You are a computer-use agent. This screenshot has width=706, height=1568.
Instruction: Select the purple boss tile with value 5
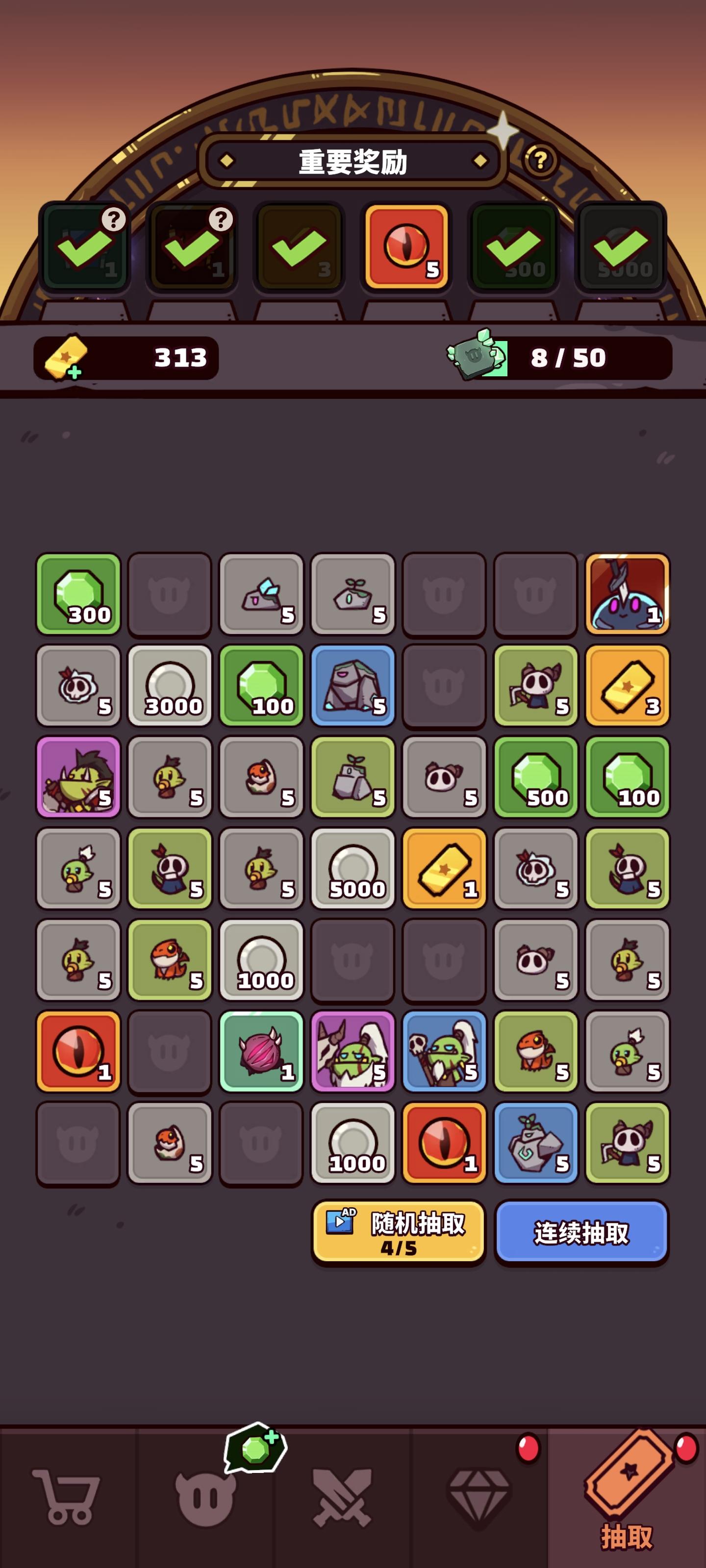78,778
